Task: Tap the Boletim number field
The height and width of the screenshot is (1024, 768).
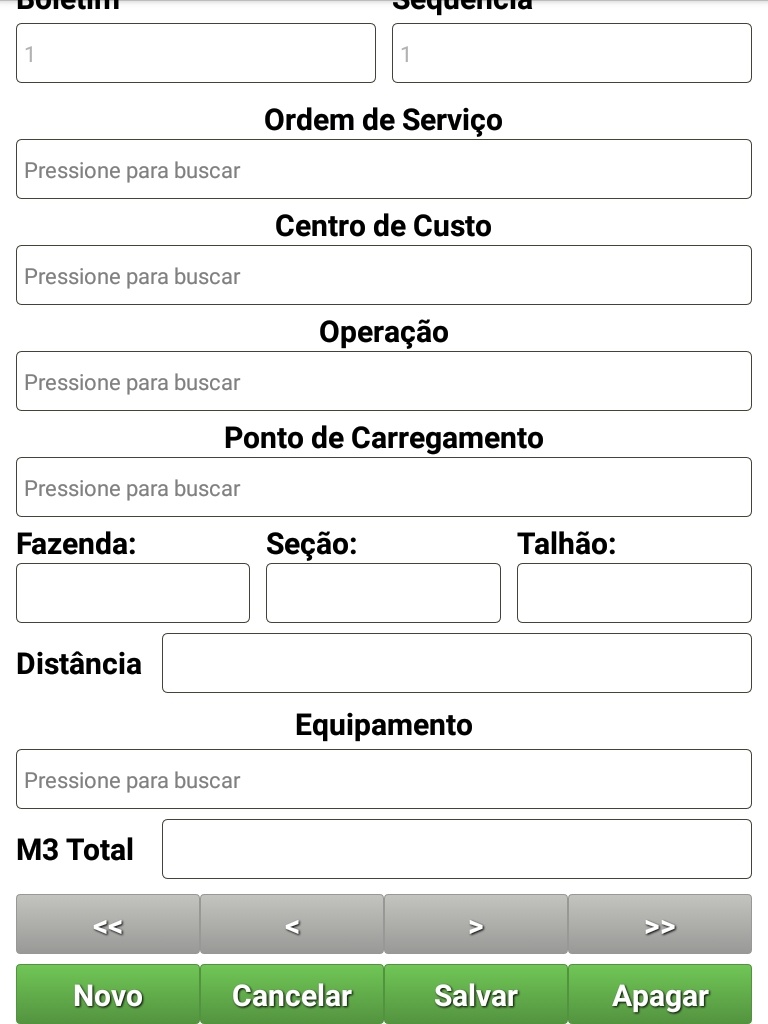Action: click(x=196, y=53)
